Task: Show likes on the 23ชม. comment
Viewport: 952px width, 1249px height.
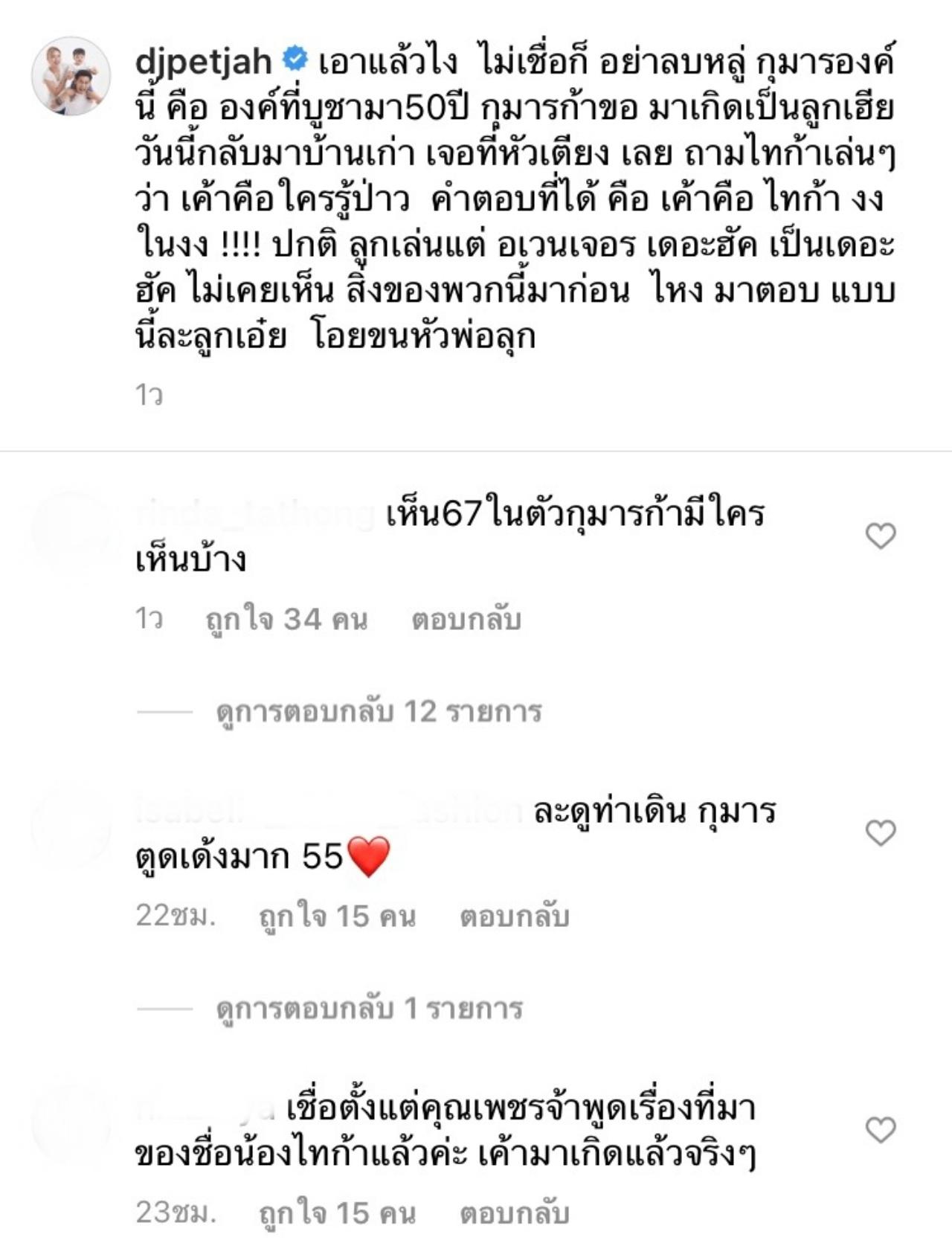Action: coord(337,1213)
